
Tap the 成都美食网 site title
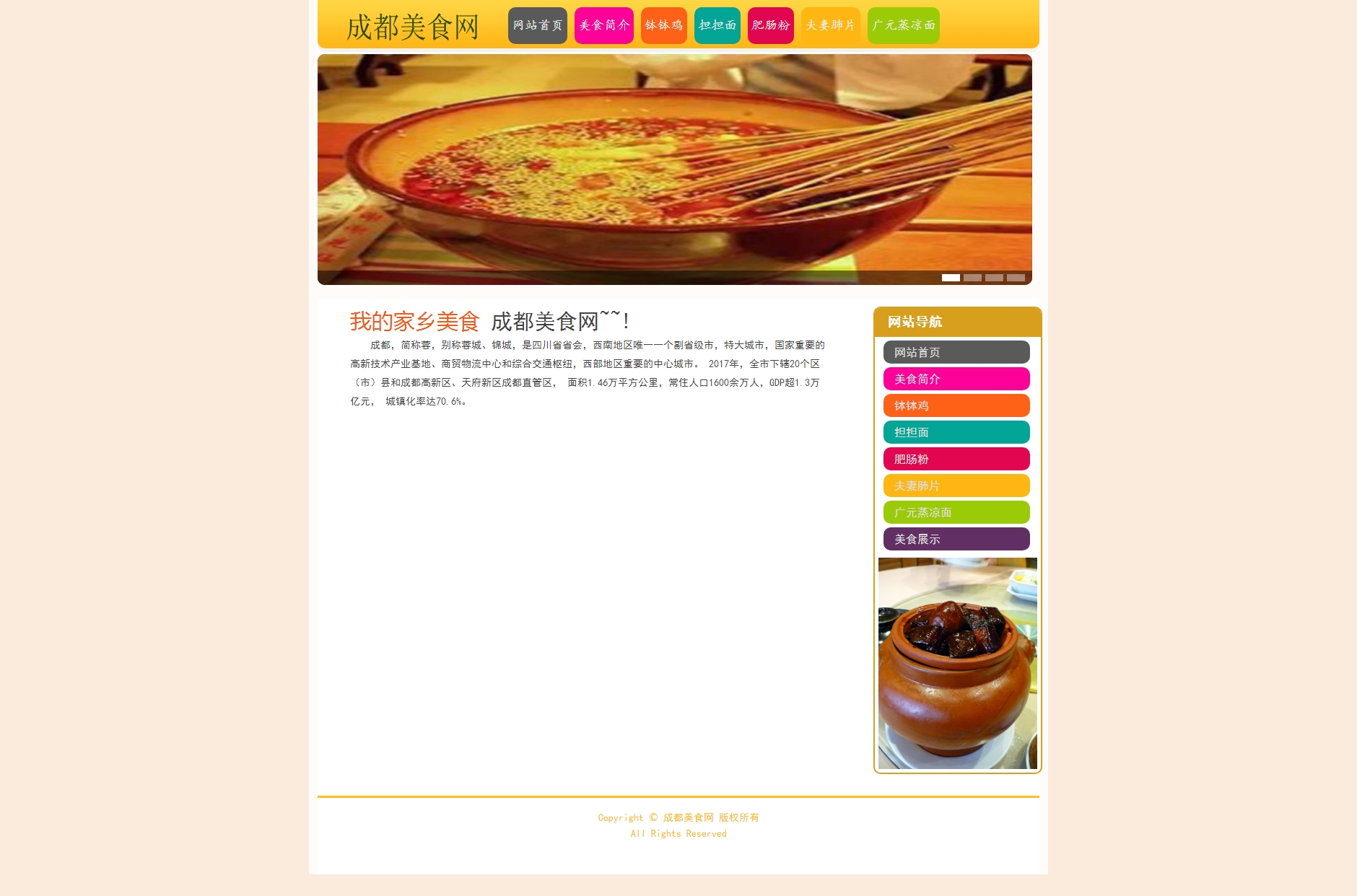coord(412,27)
